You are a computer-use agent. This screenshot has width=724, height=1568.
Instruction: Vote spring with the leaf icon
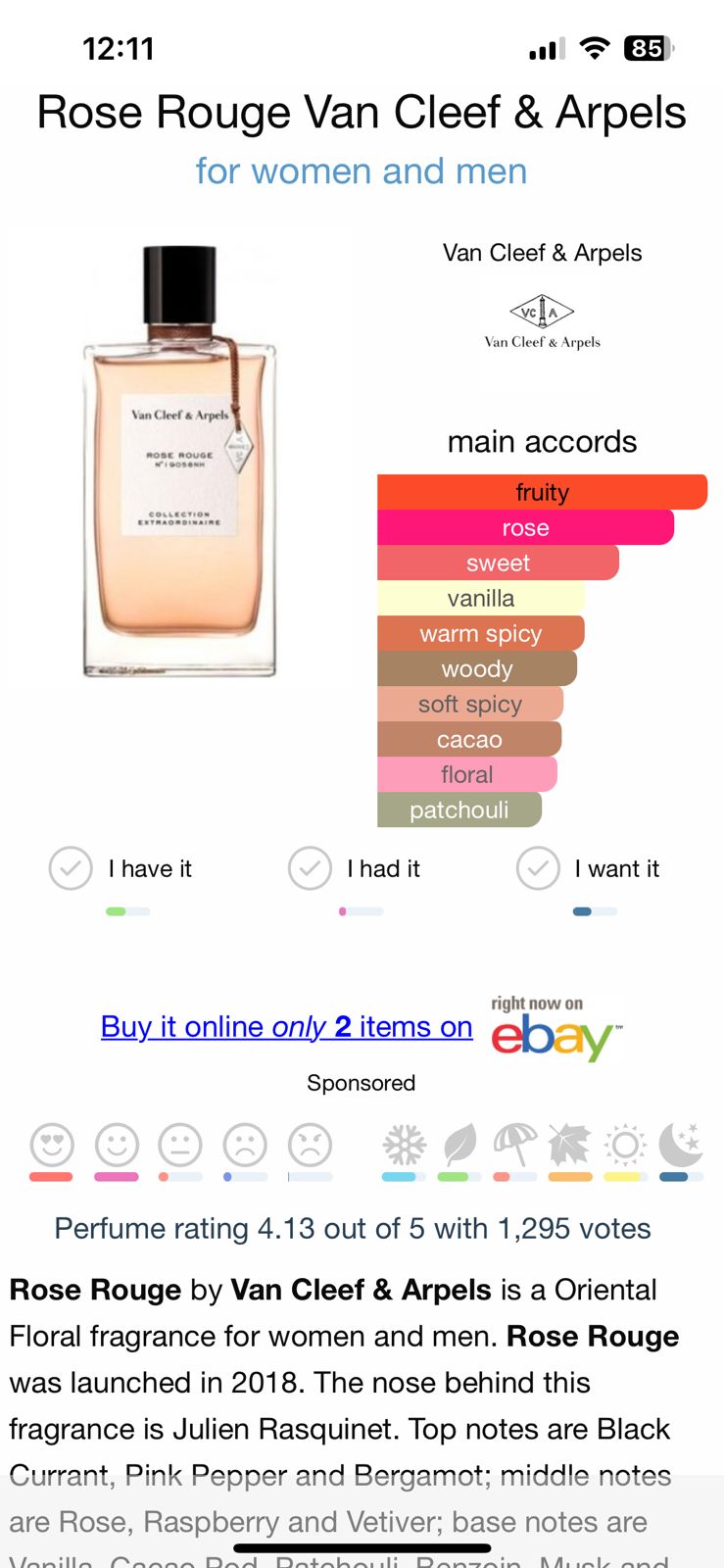click(459, 1144)
